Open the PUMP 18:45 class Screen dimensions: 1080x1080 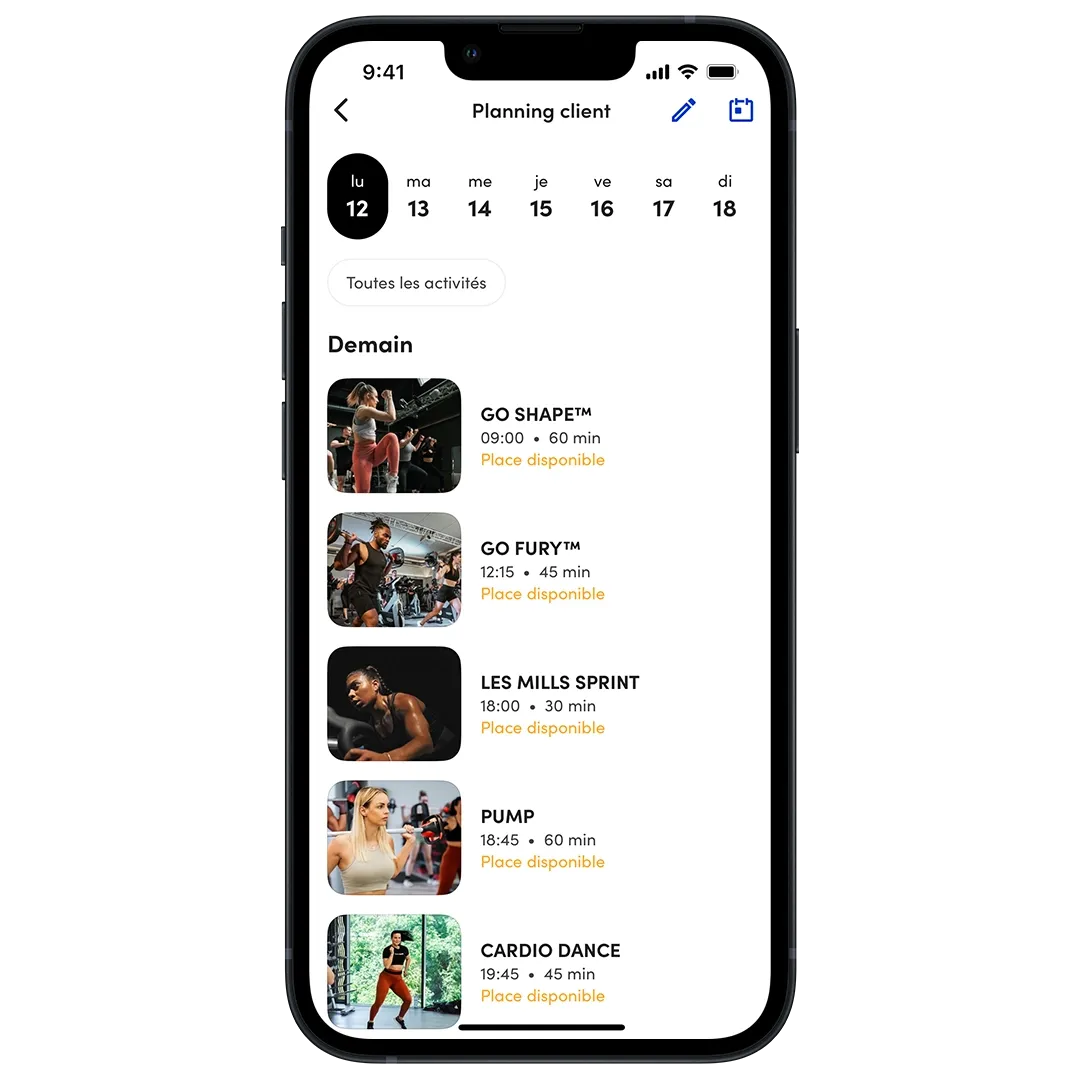(x=540, y=838)
